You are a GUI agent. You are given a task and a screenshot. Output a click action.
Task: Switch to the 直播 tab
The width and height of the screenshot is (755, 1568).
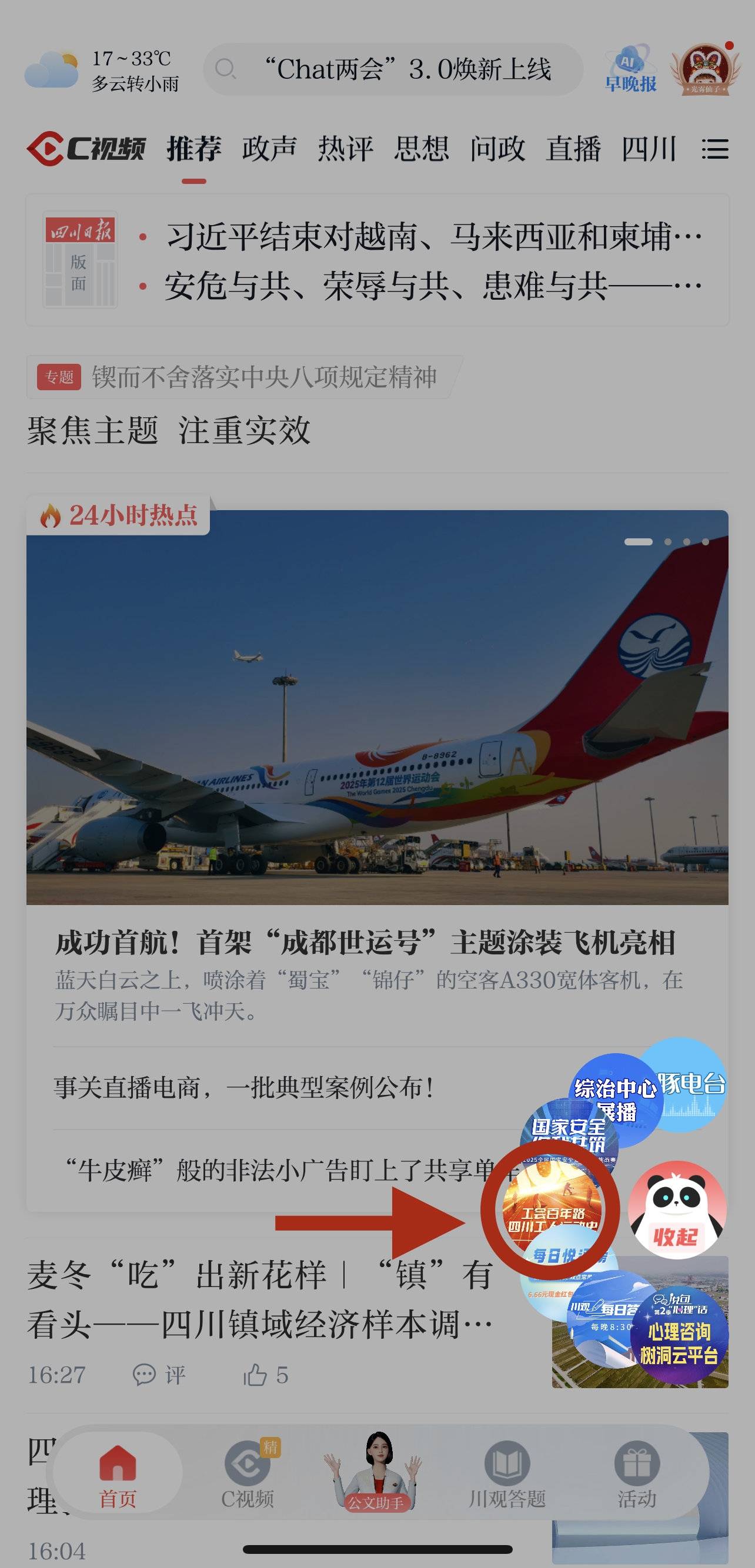tap(573, 149)
